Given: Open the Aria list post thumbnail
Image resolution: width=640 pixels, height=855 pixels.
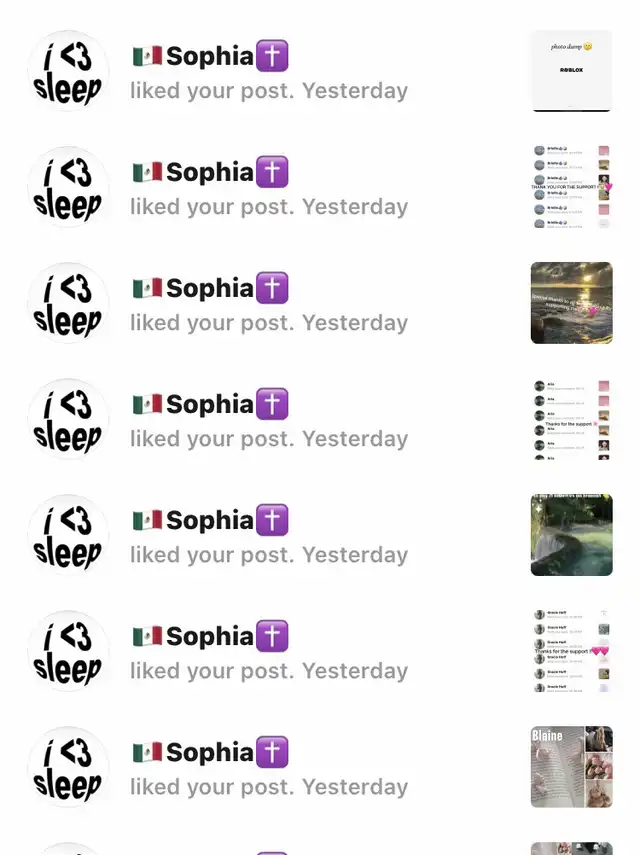Looking at the screenshot, I should click(571, 419).
